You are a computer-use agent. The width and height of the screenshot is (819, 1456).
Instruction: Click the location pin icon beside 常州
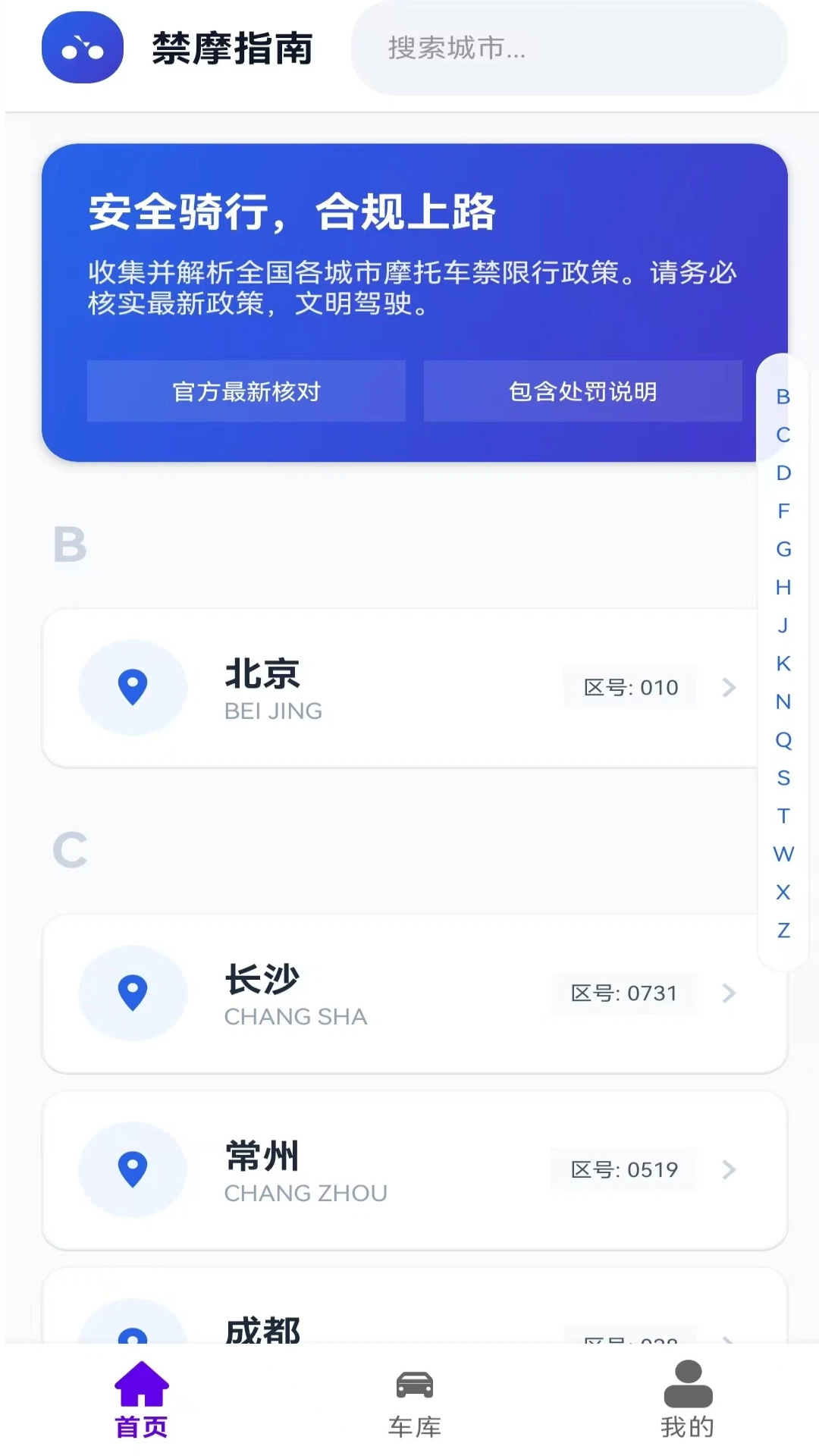coord(133,1169)
